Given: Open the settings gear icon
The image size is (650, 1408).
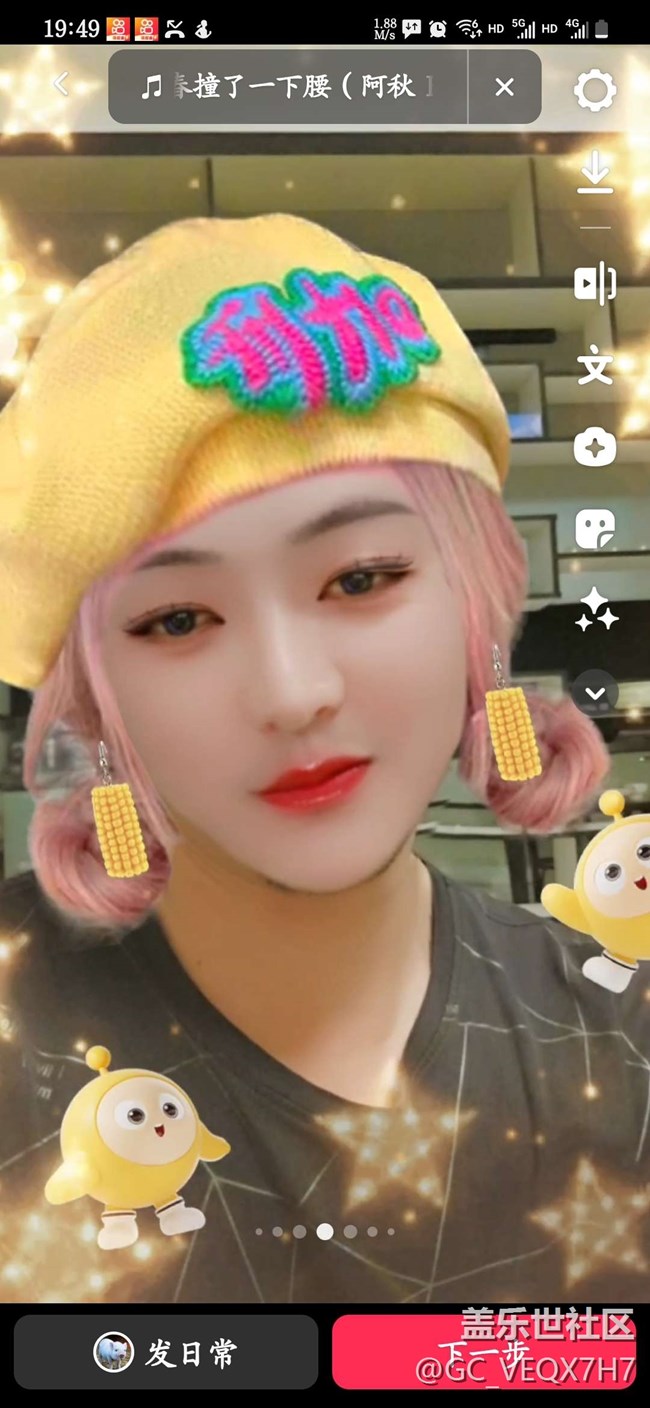Looking at the screenshot, I should 594,91.
